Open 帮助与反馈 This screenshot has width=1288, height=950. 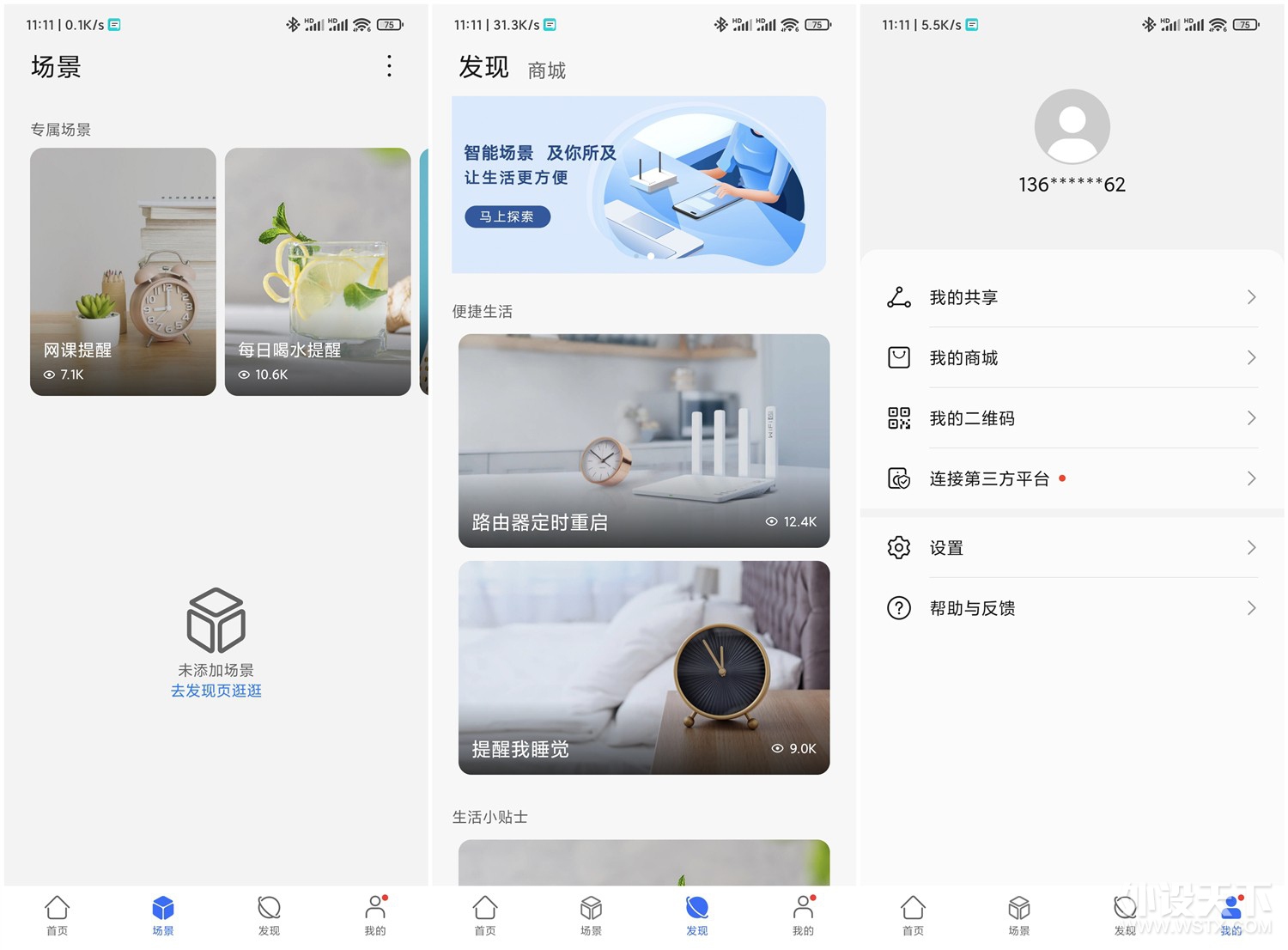tap(1072, 608)
